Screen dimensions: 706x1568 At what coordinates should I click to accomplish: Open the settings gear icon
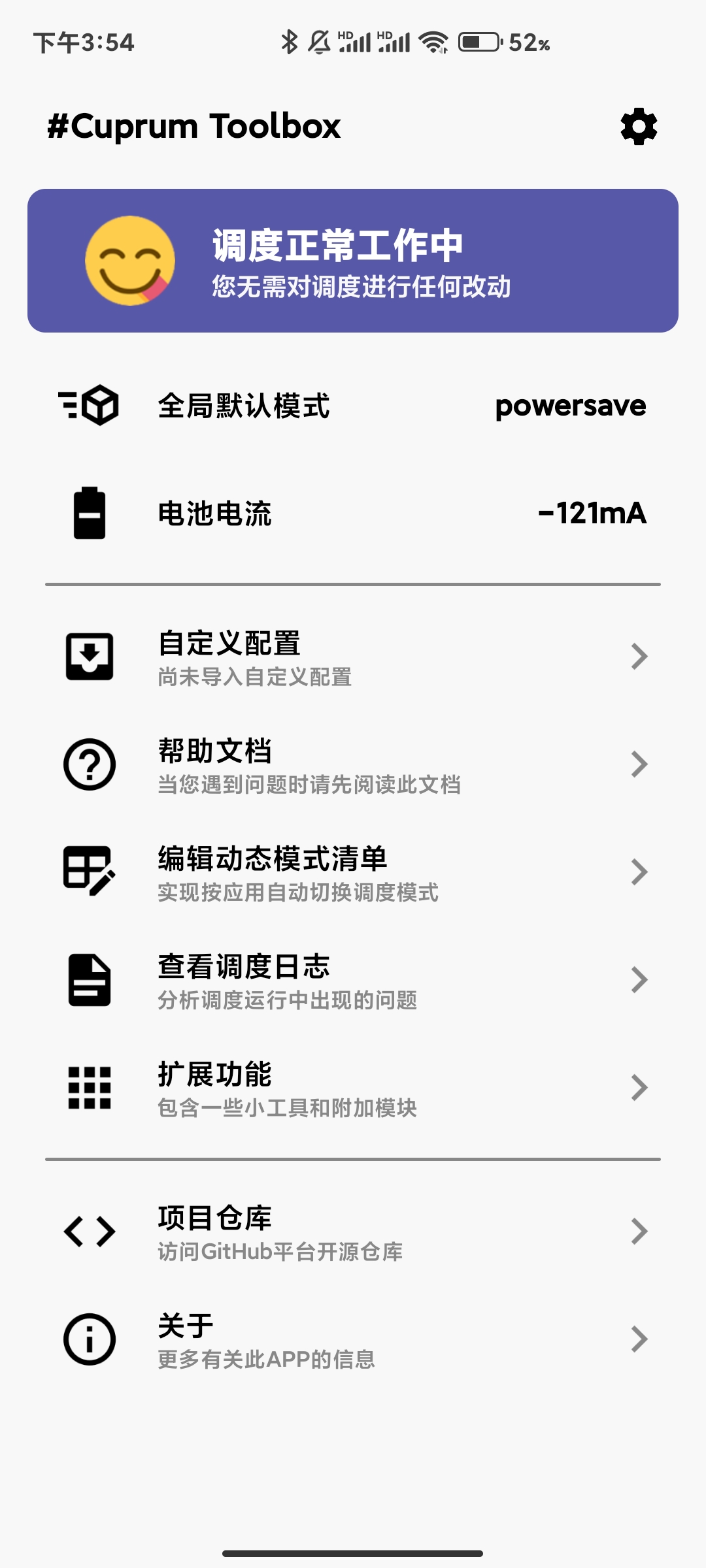click(x=639, y=127)
